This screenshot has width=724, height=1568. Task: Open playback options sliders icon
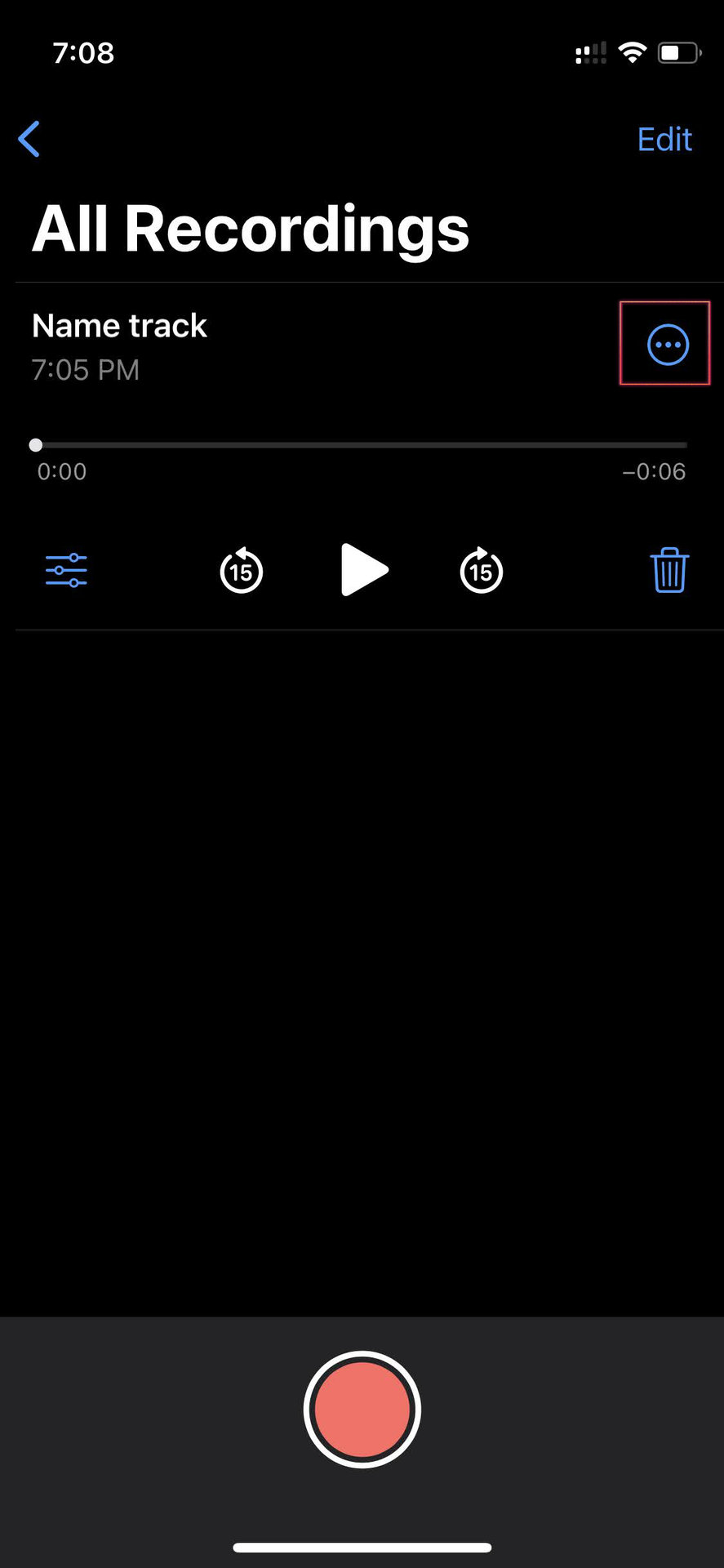tap(66, 570)
